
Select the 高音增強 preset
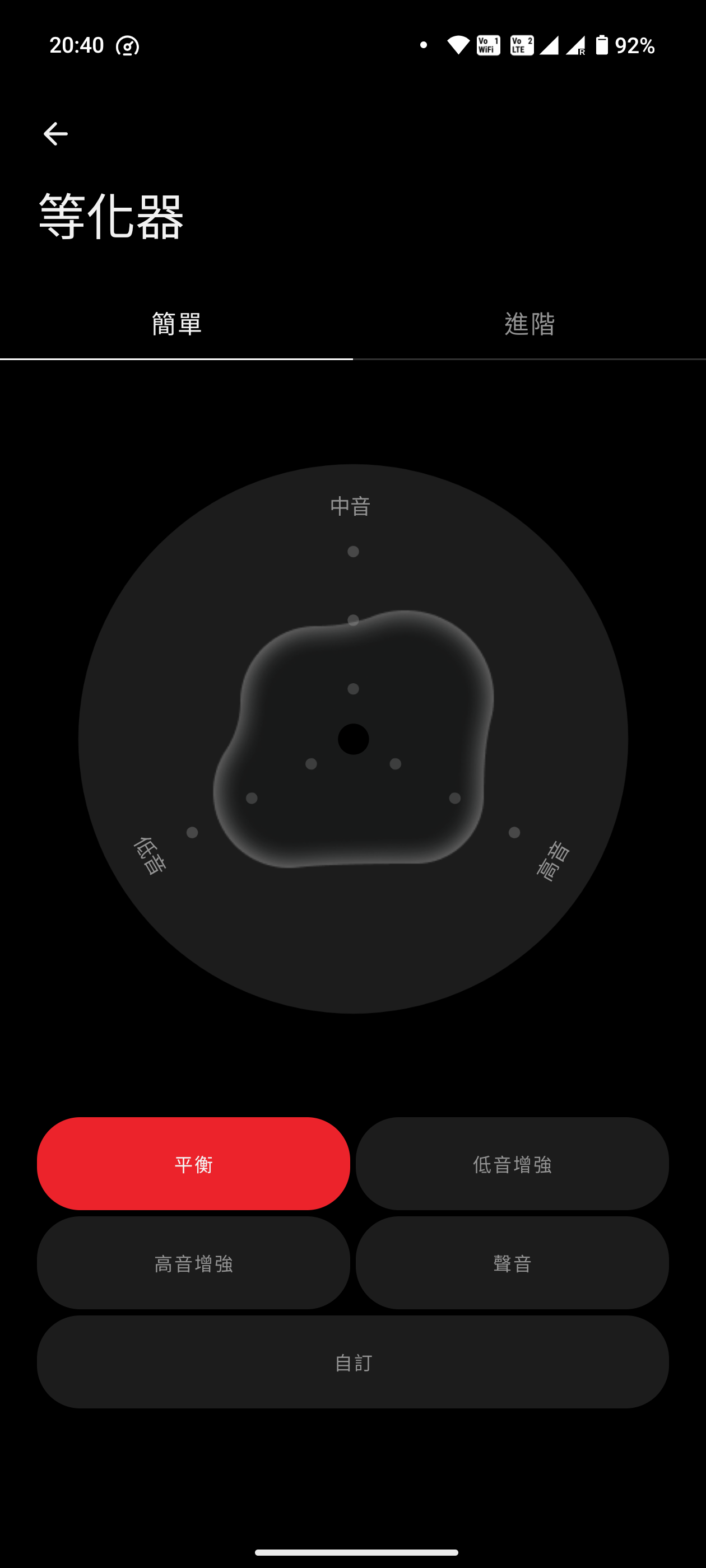pyautogui.click(x=193, y=1263)
